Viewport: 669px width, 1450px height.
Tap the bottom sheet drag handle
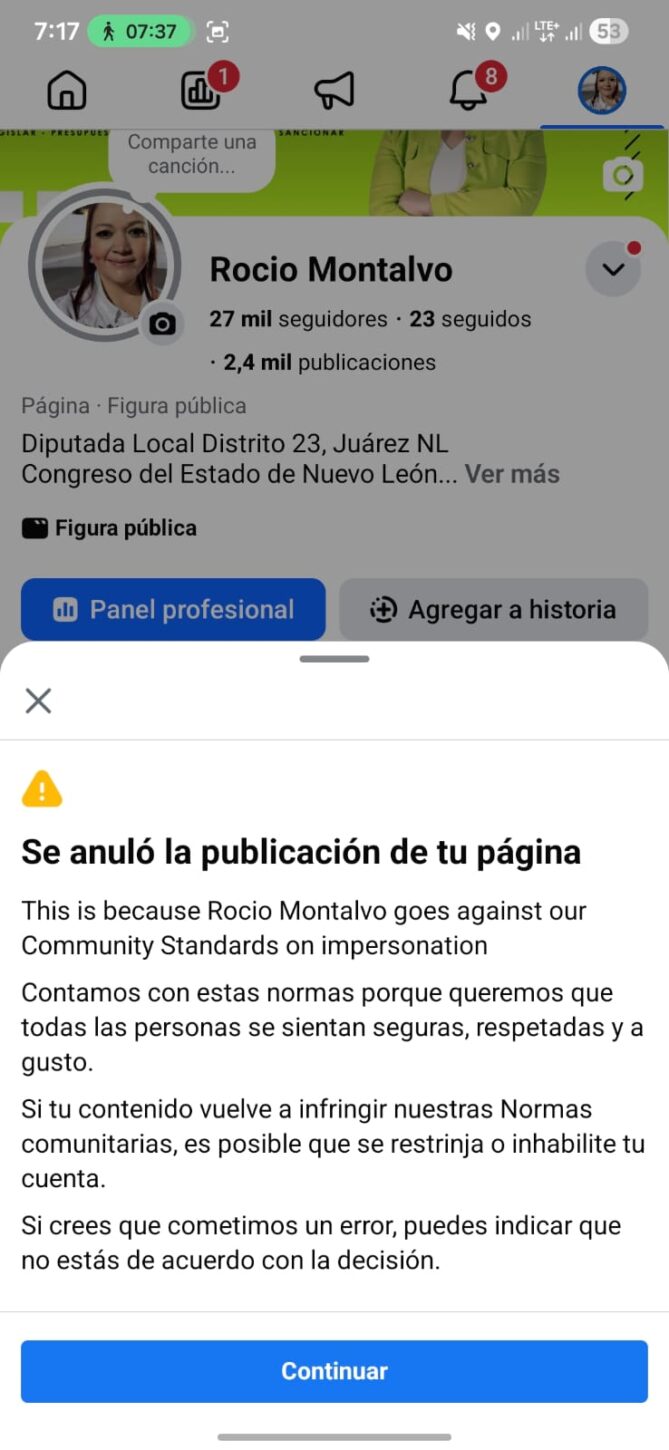(334, 659)
